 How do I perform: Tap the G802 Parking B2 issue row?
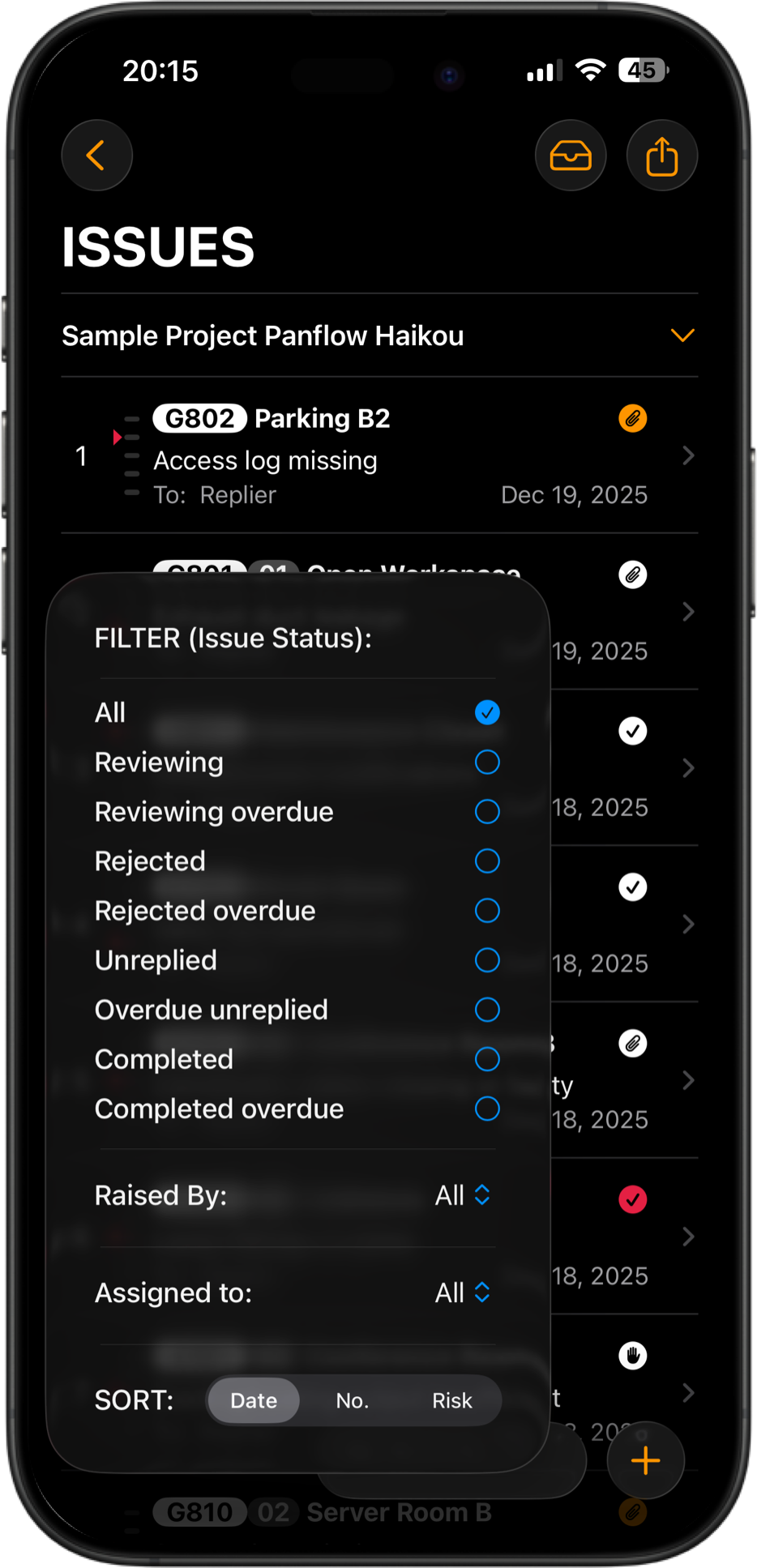point(365,456)
